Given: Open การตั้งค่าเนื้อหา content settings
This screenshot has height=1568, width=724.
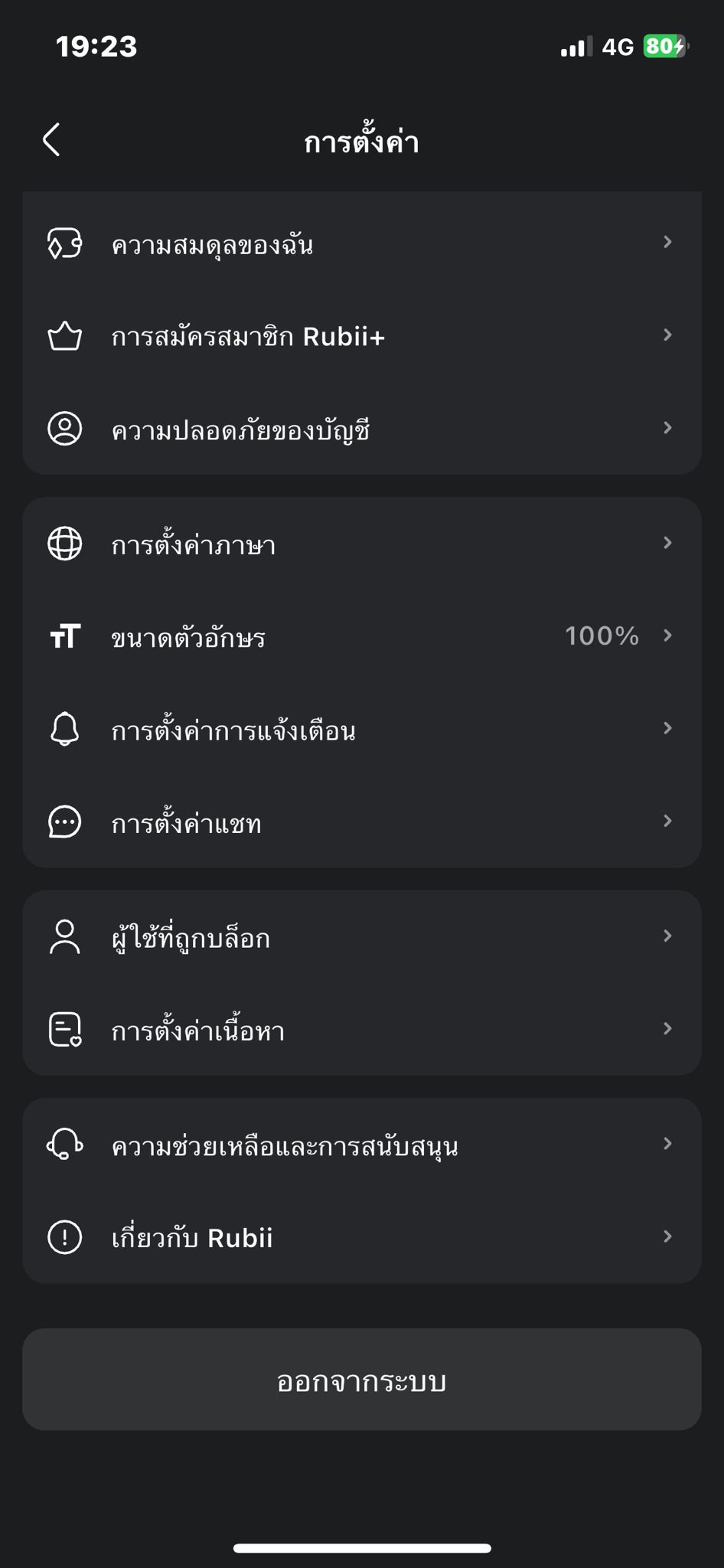Looking at the screenshot, I should (x=362, y=1030).
